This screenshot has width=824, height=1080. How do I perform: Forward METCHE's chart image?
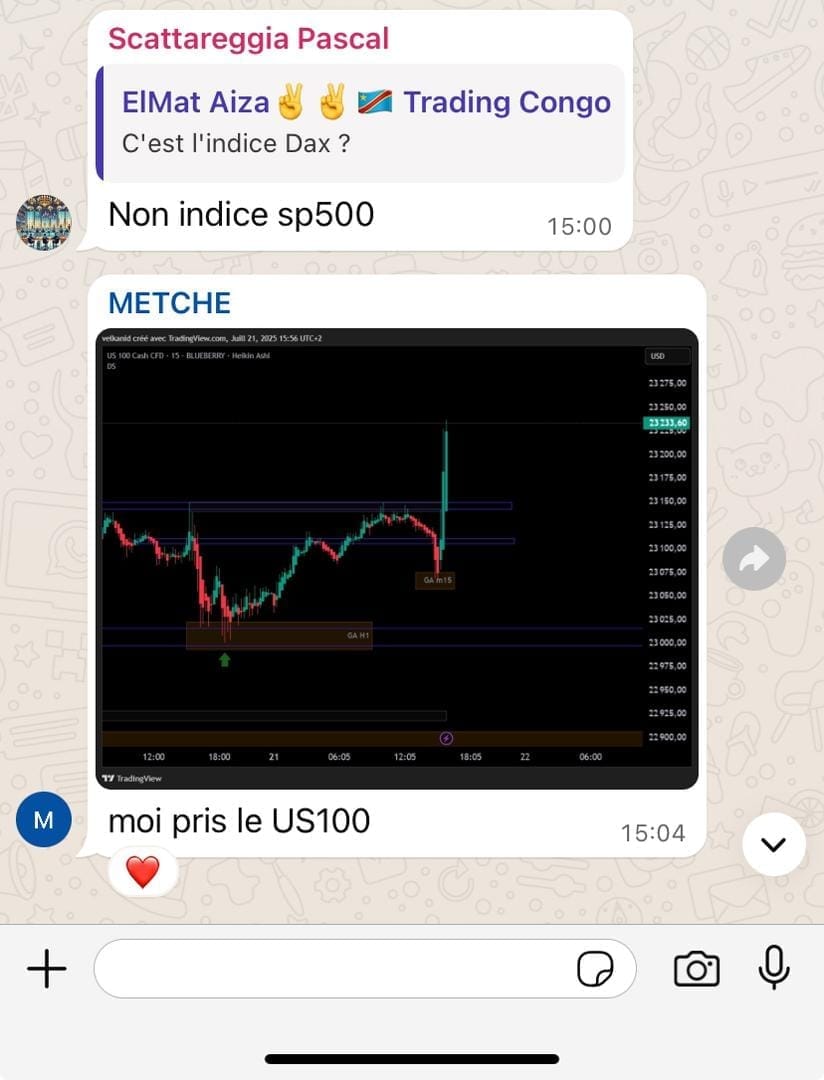pos(754,559)
